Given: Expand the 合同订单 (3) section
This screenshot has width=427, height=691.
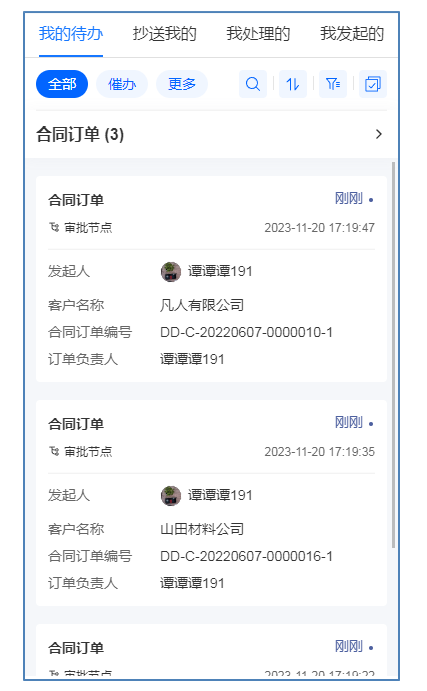Looking at the screenshot, I should click(212, 134).
